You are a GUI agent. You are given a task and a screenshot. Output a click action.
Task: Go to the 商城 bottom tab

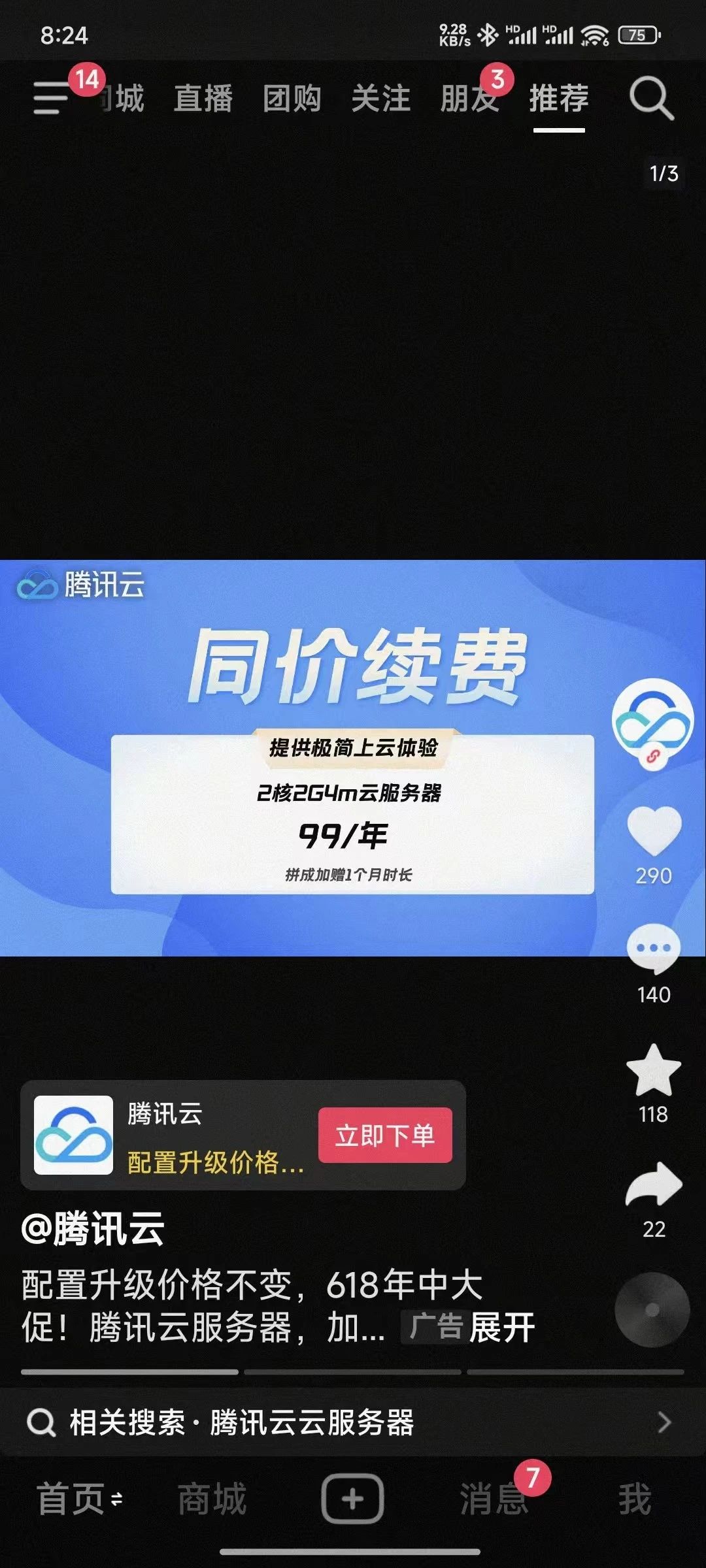click(212, 1499)
